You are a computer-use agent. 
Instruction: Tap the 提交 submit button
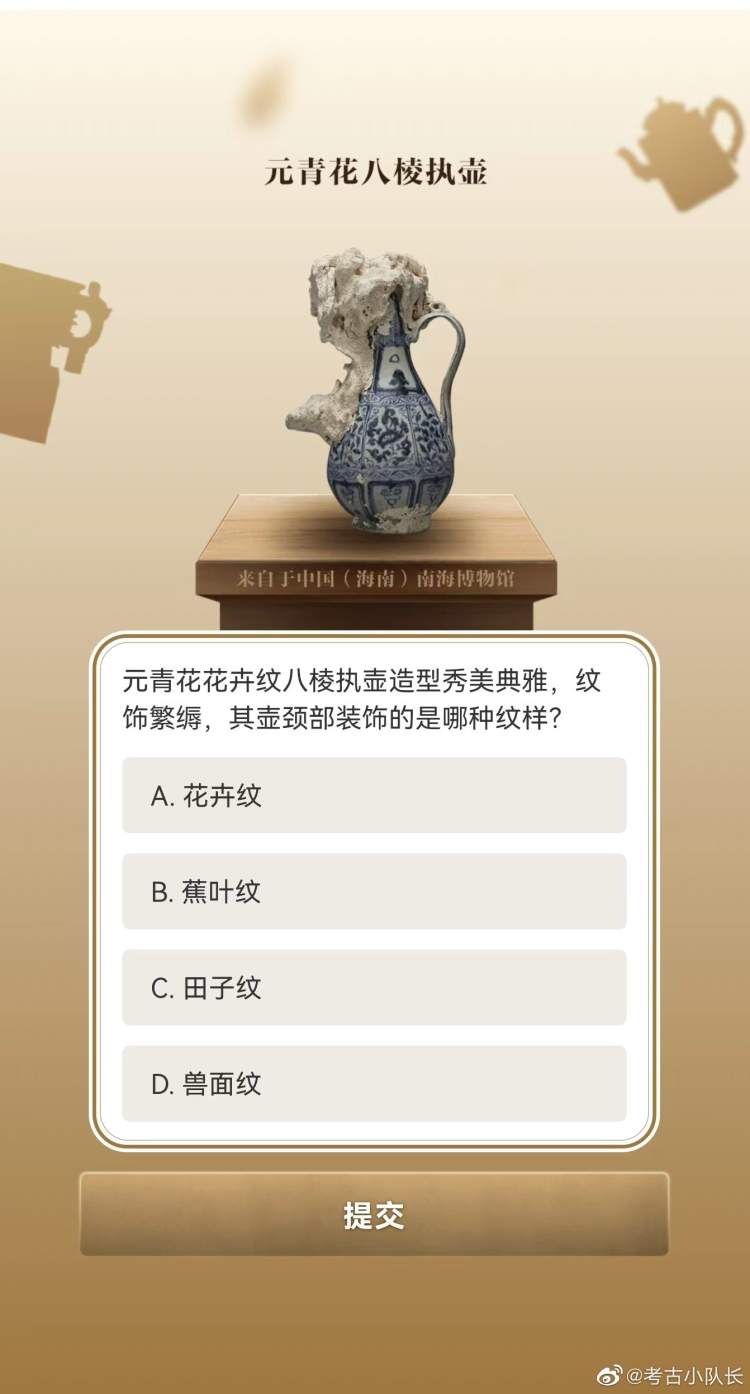374,1215
